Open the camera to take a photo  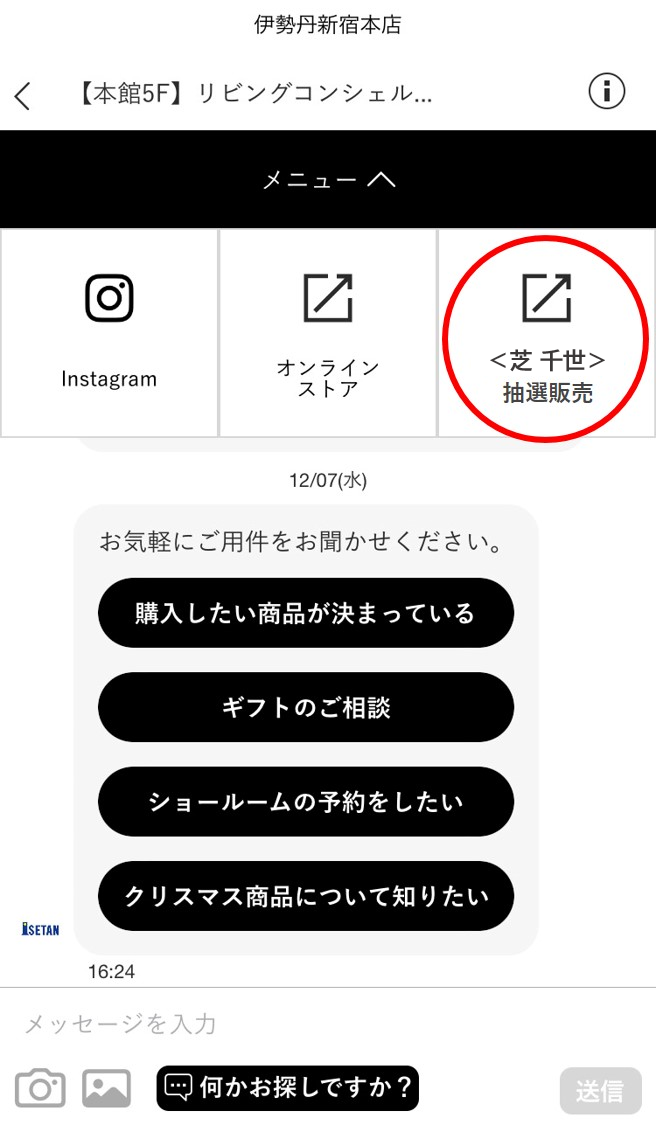pyautogui.click(x=40, y=1088)
